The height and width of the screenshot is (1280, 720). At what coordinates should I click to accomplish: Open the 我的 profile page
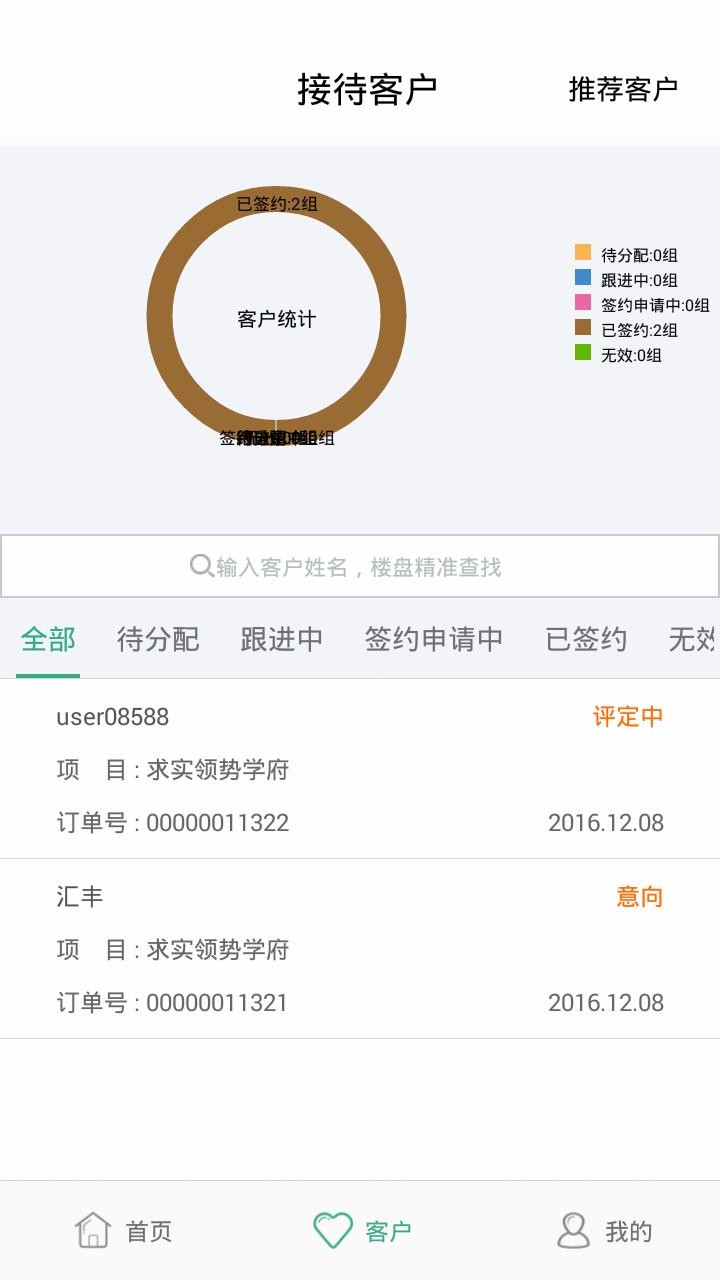pyautogui.click(x=604, y=1231)
